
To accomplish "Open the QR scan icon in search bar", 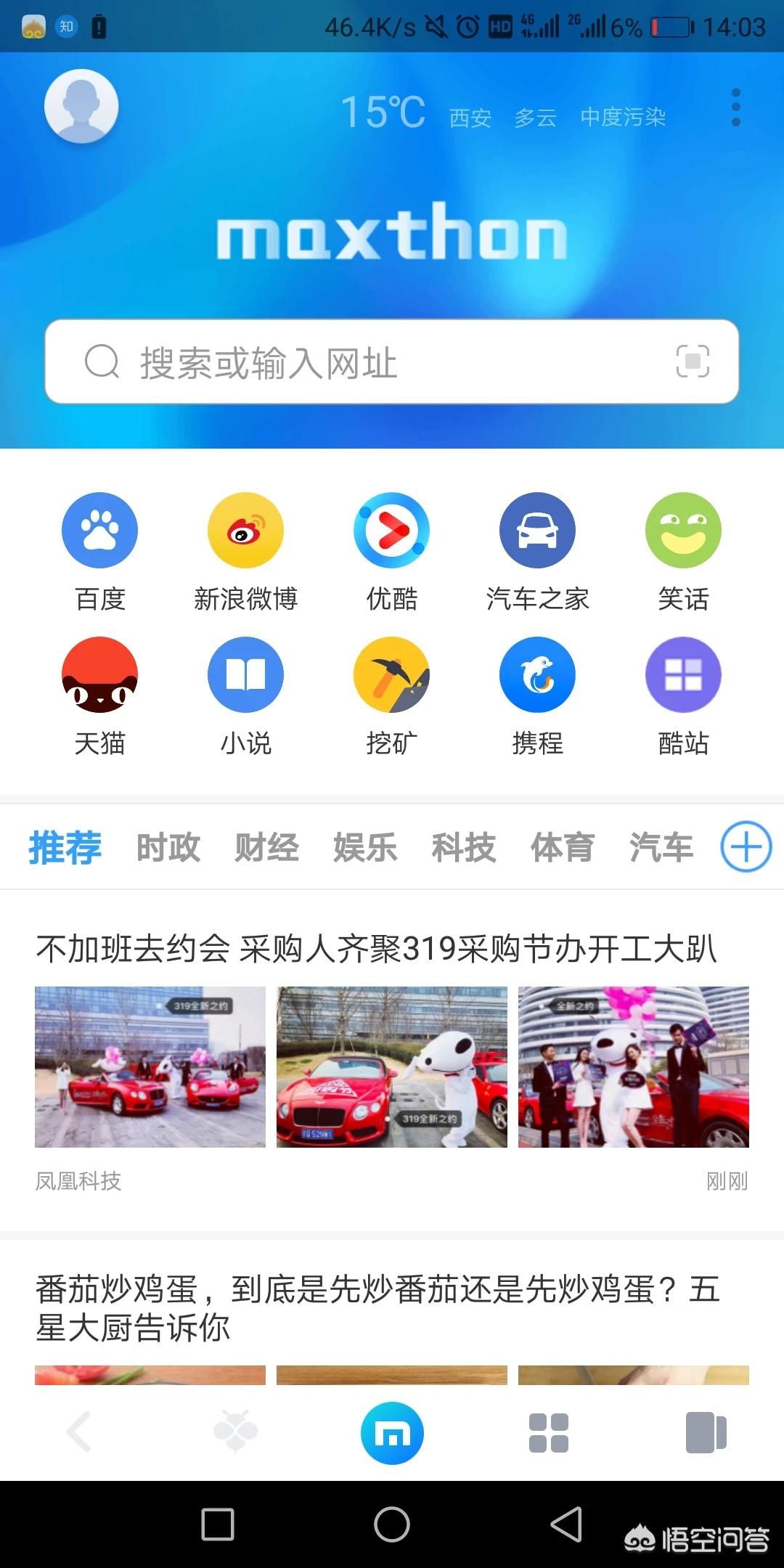I will point(693,361).
